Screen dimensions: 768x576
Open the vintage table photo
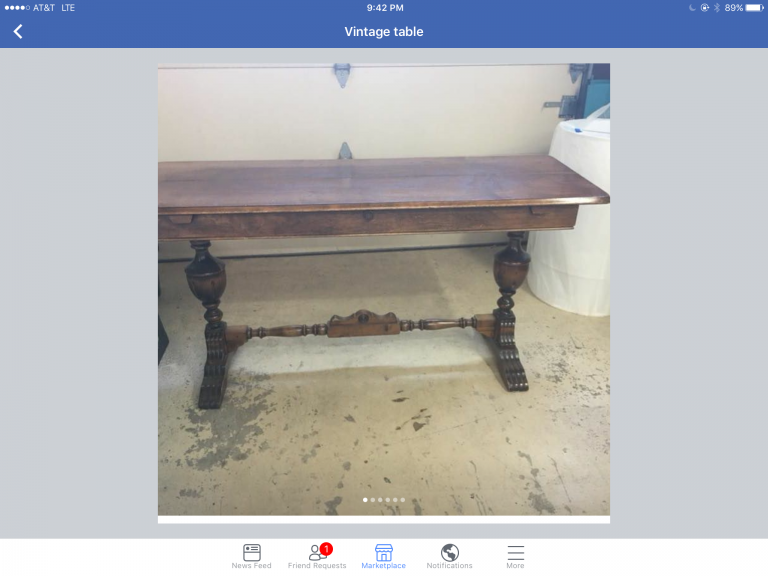click(x=383, y=288)
